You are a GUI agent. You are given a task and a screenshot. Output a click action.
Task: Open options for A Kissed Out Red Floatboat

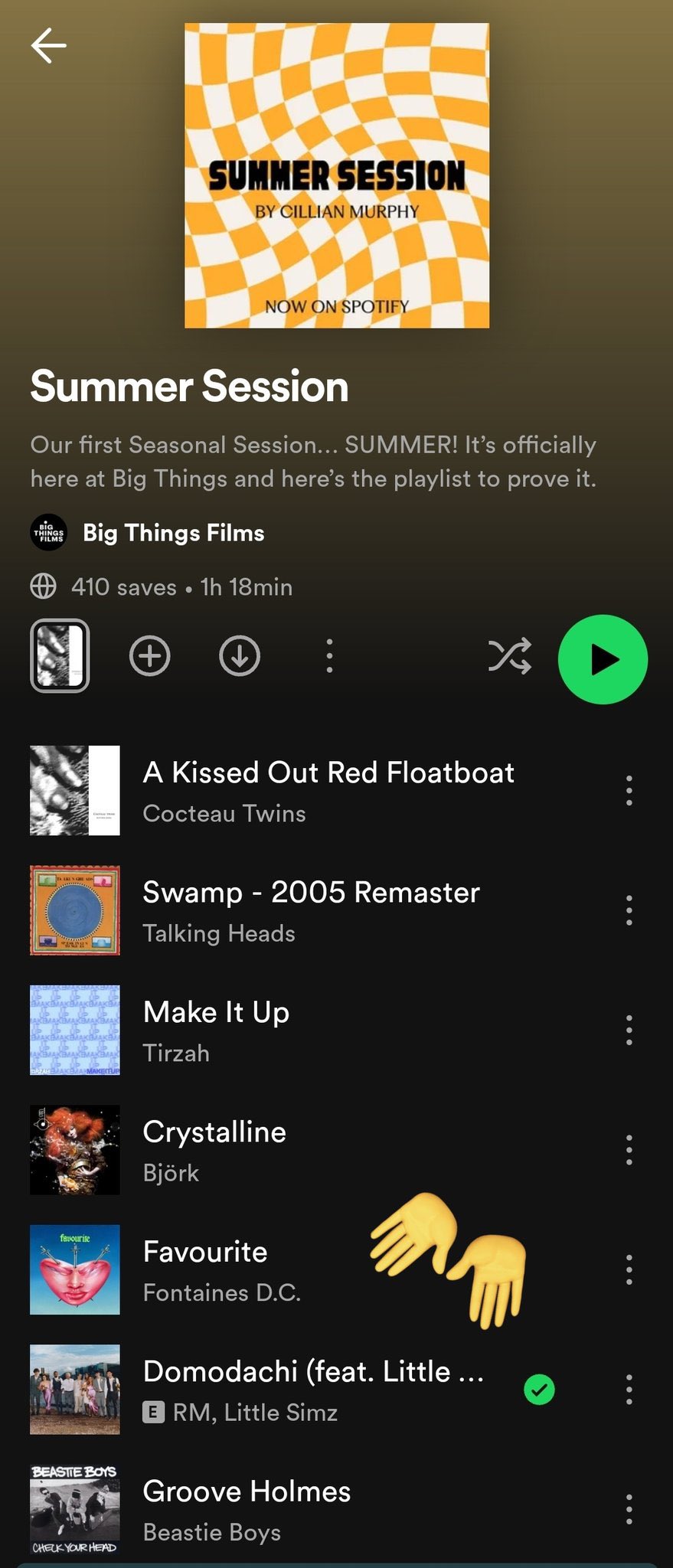[x=629, y=790]
